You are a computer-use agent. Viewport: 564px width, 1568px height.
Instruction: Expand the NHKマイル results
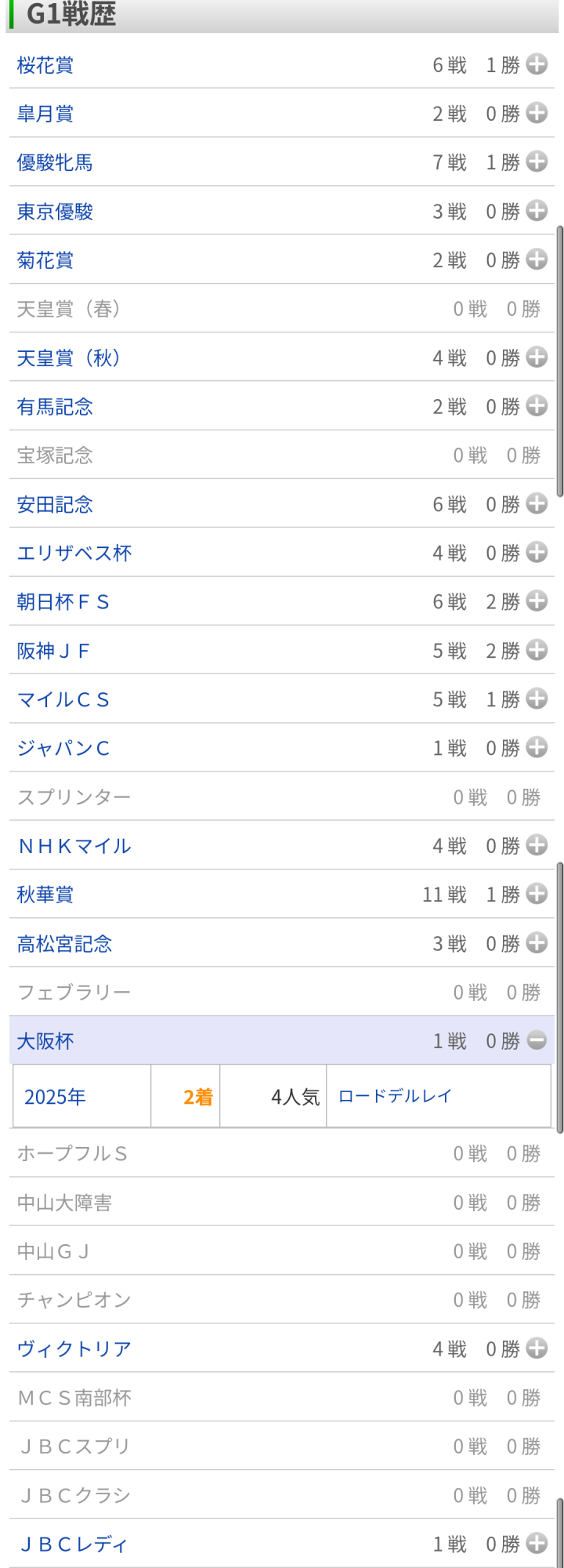[x=537, y=844]
